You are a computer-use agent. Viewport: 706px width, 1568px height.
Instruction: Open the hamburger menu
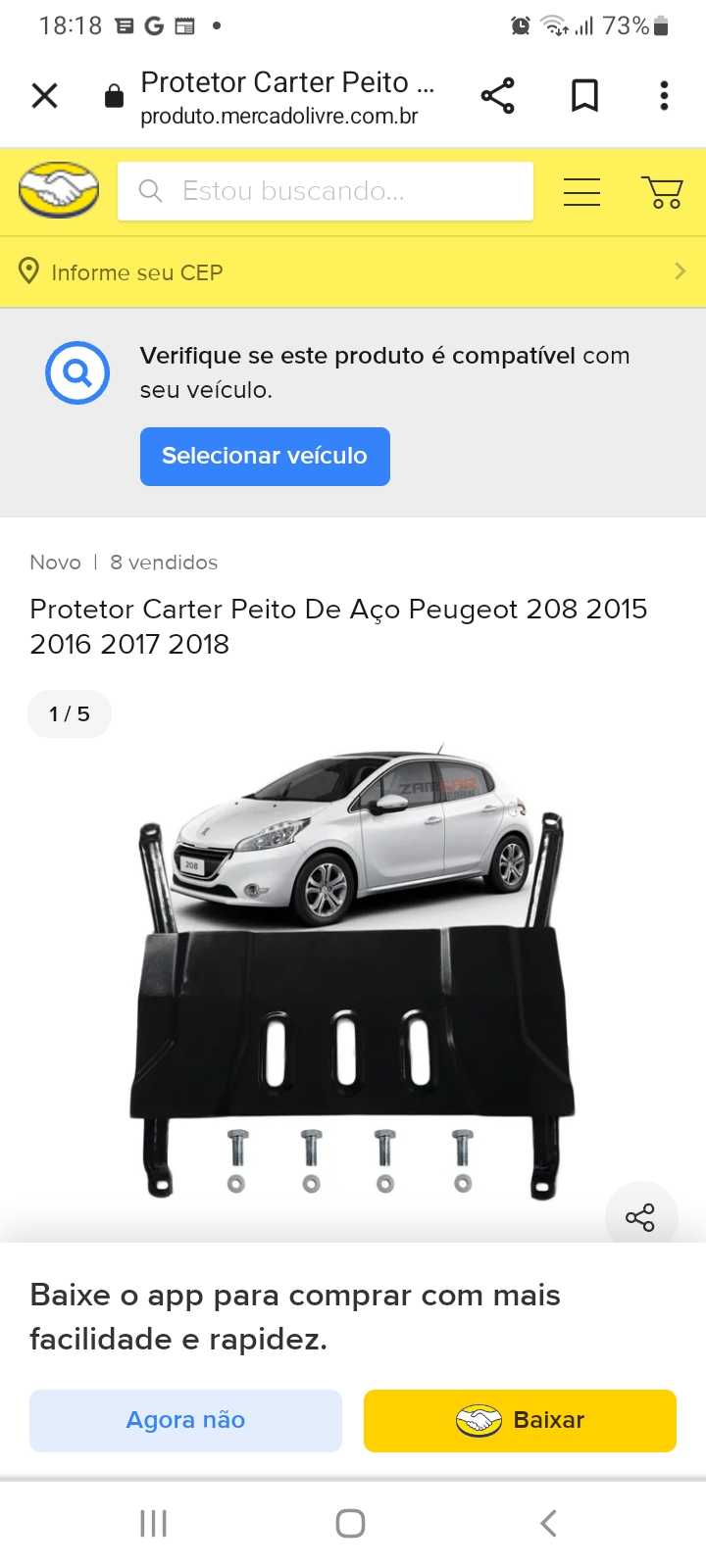[581, 192]
